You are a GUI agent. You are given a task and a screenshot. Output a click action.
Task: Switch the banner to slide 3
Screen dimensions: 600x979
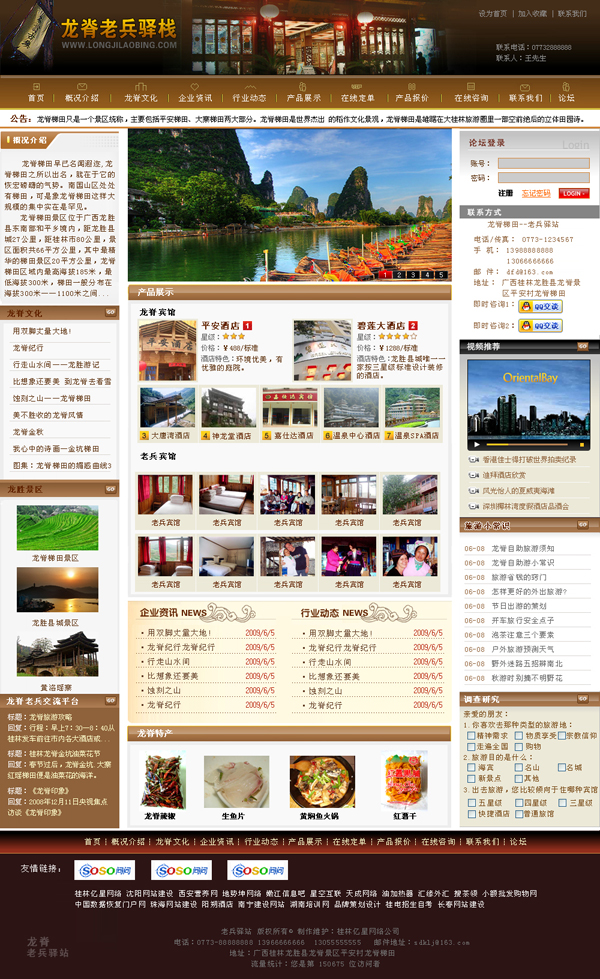tap(411, 274)
